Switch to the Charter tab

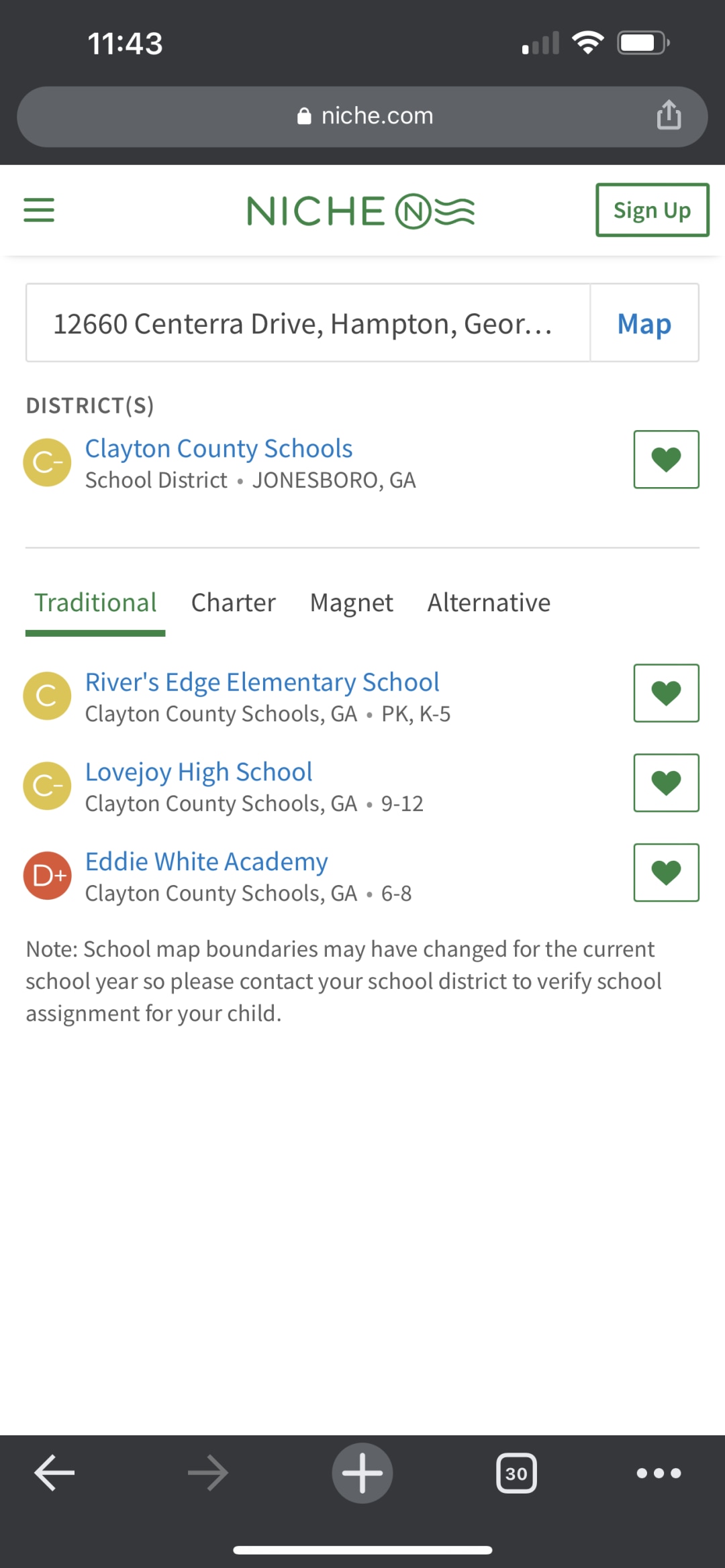click(233, 603)
